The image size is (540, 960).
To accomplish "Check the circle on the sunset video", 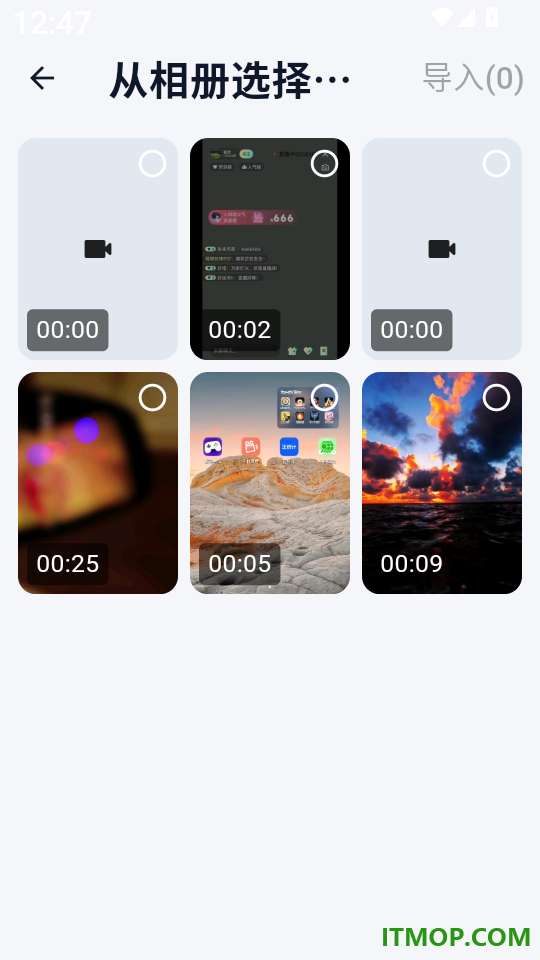I will (x=497, y=398).
